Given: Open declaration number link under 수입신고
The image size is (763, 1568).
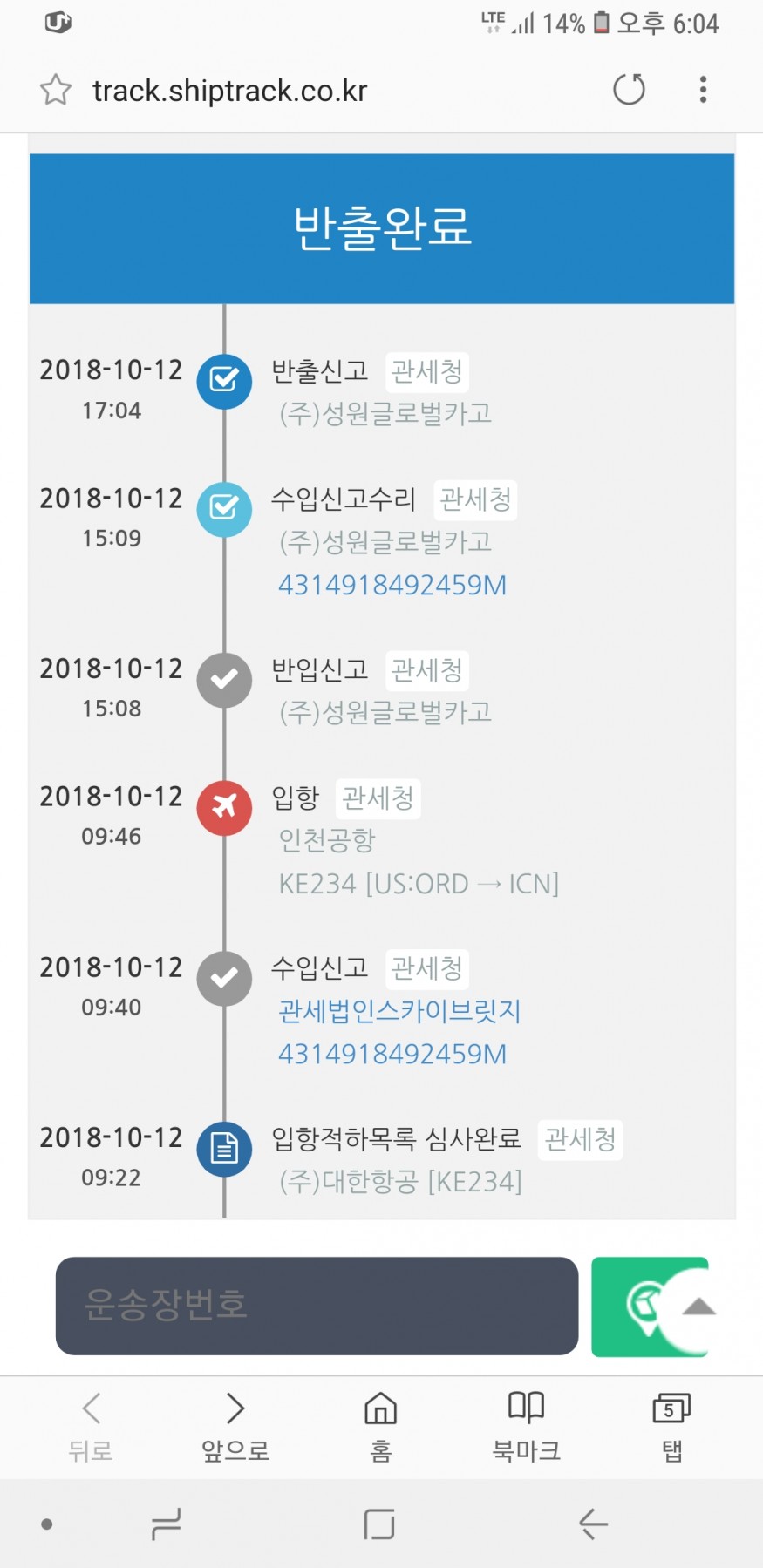Looking at the screenshot, I should pos(392,1054).
